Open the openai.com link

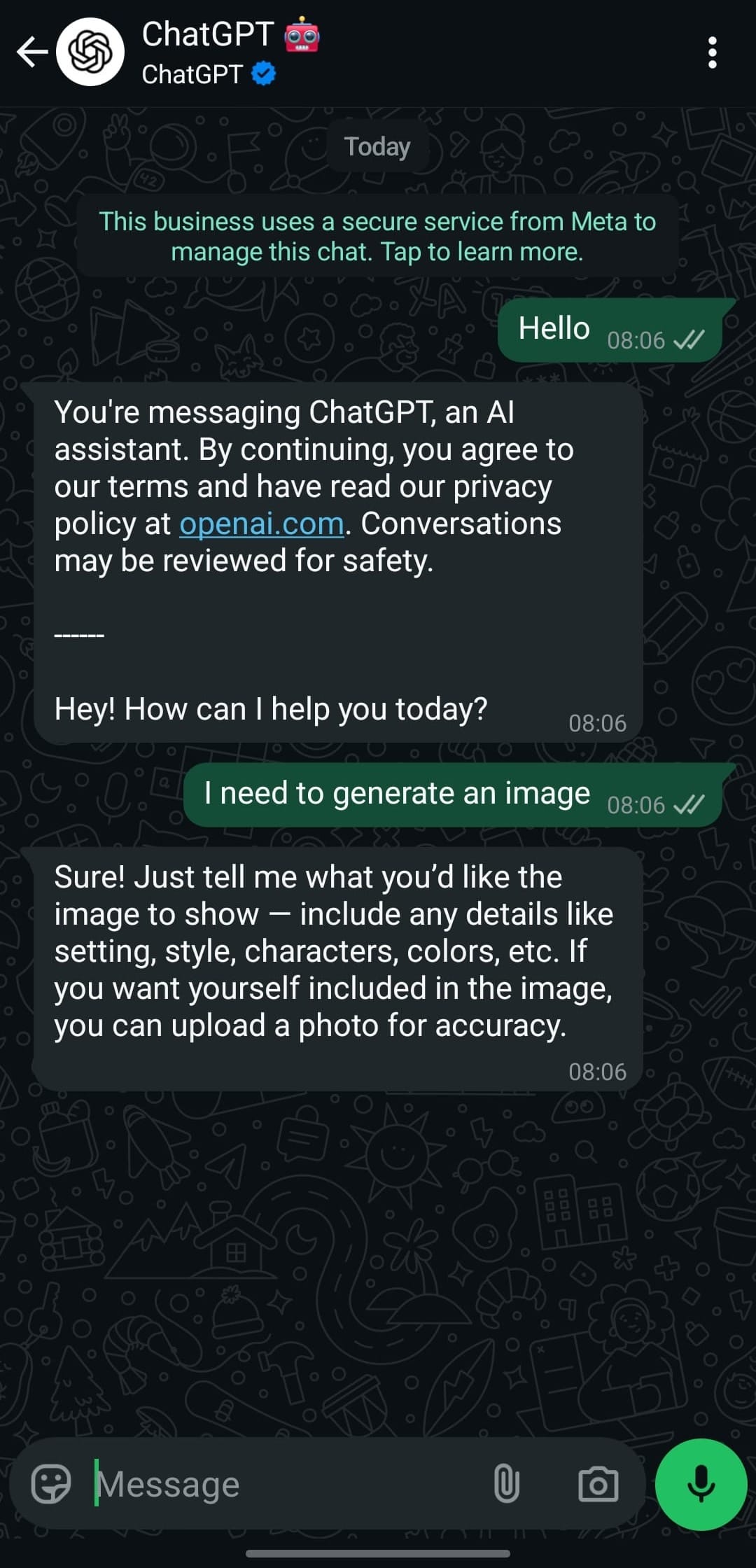click(x=262, y=524)
